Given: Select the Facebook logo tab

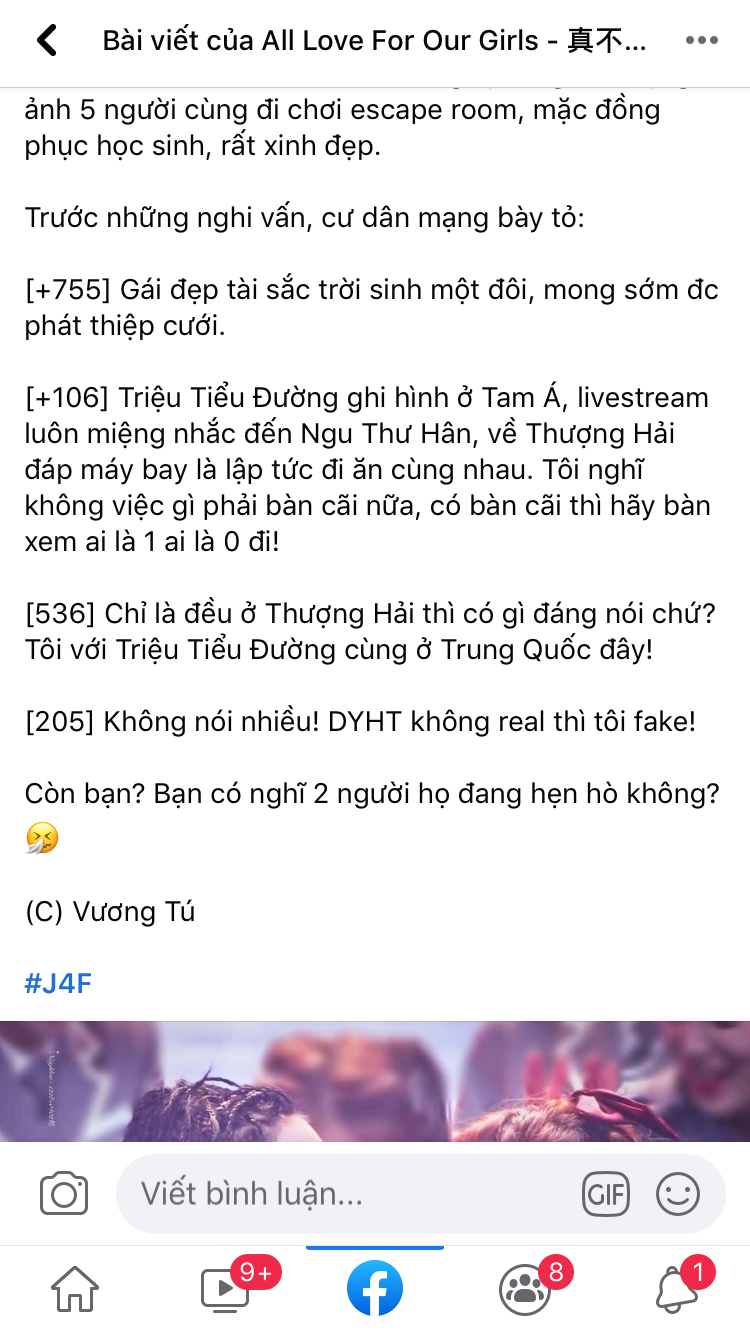Looking at the screenshot, I should point(375,1290).
